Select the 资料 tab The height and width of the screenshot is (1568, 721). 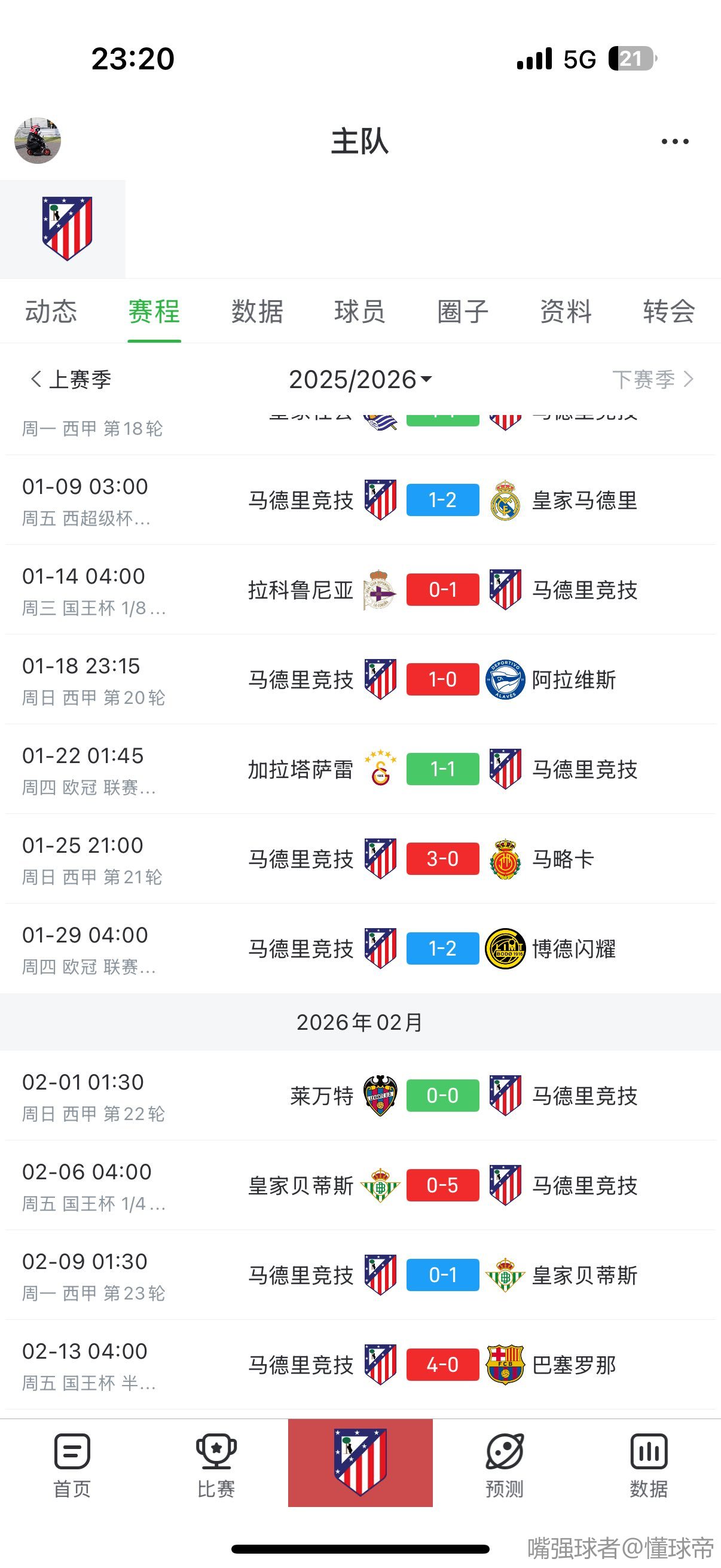566,312
